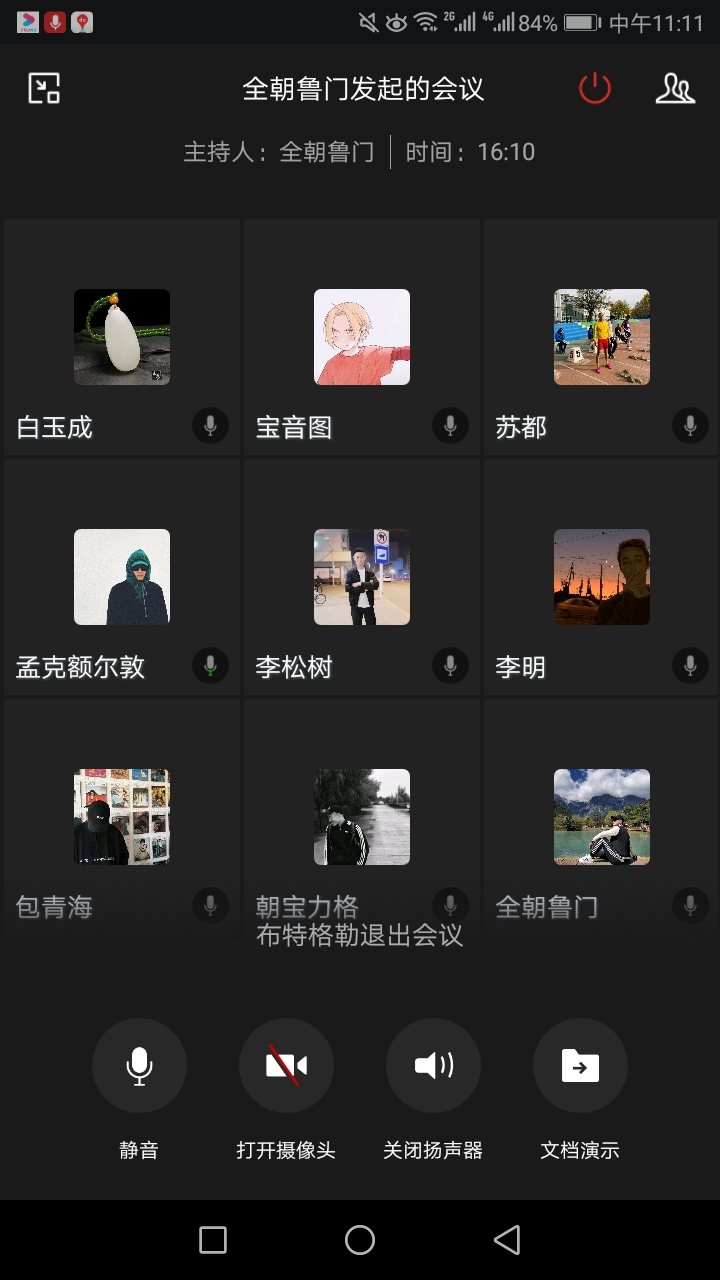This screenshot has width=720, height=1280.
Task: Open participant tile 李松树
Action: pos(362,577)
